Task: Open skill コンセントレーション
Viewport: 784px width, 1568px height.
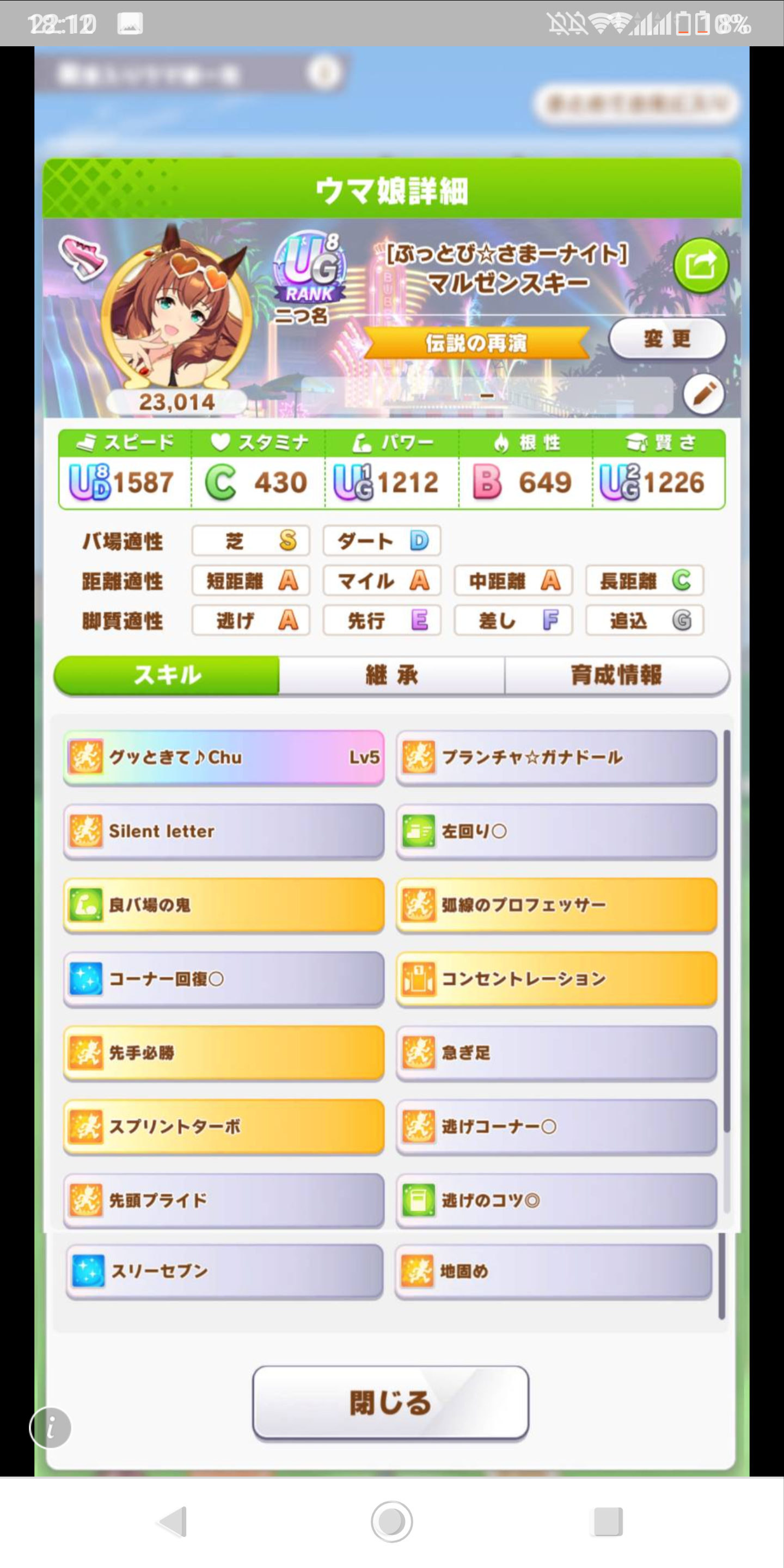Action: [556, 979]
